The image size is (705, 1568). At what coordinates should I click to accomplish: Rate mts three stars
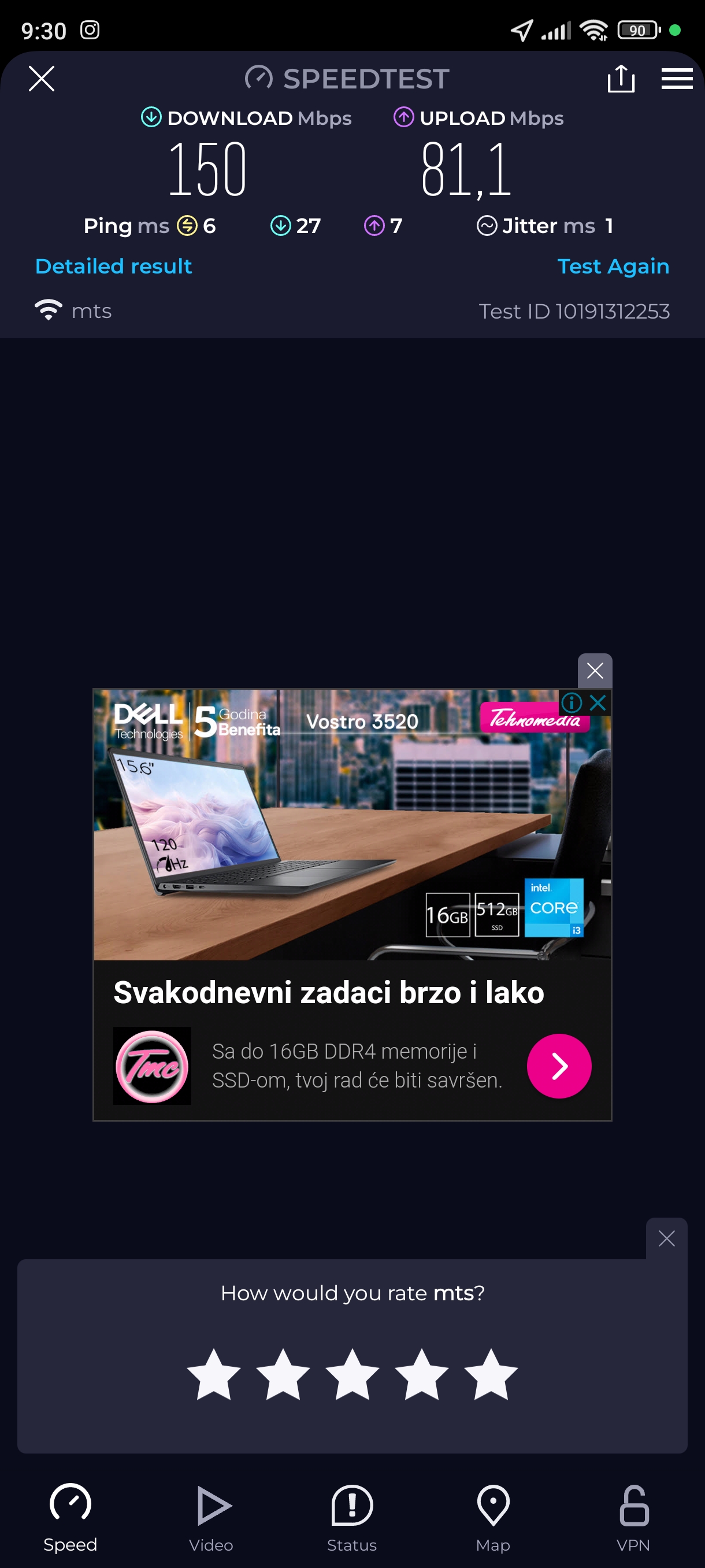352,1375
